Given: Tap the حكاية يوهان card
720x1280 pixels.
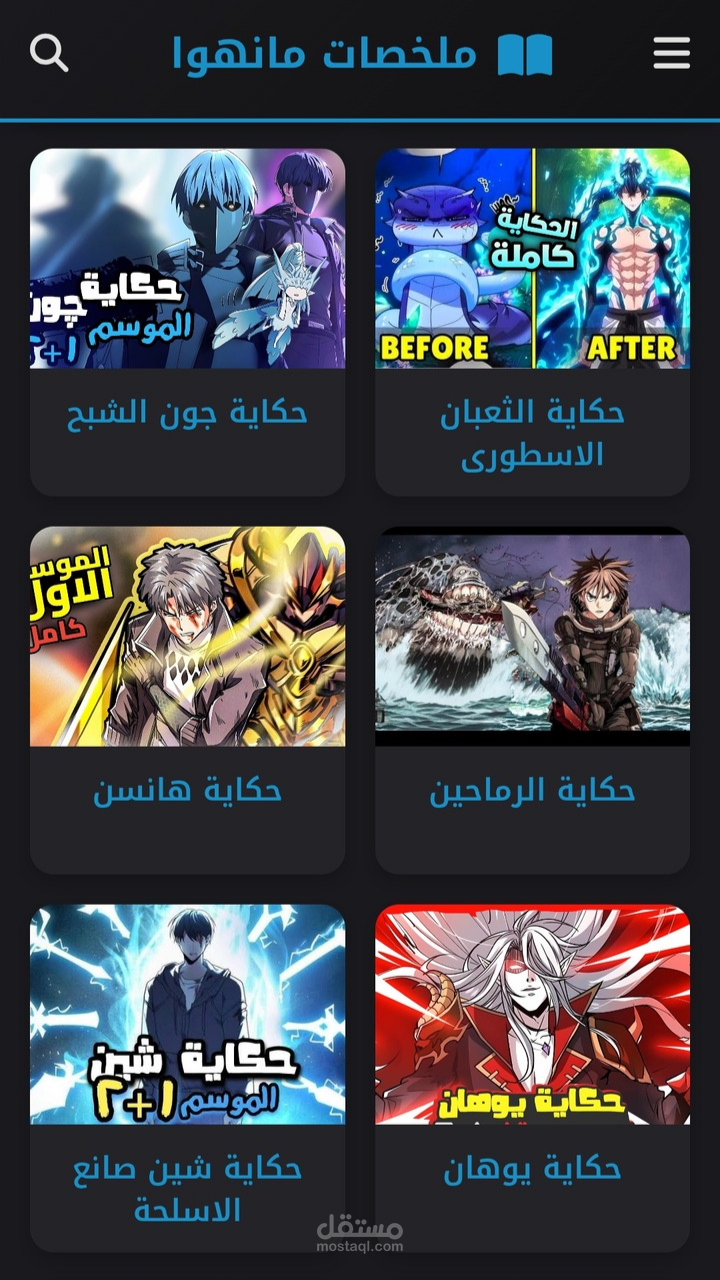Looking at the screenshot, I should [532, 1076].
